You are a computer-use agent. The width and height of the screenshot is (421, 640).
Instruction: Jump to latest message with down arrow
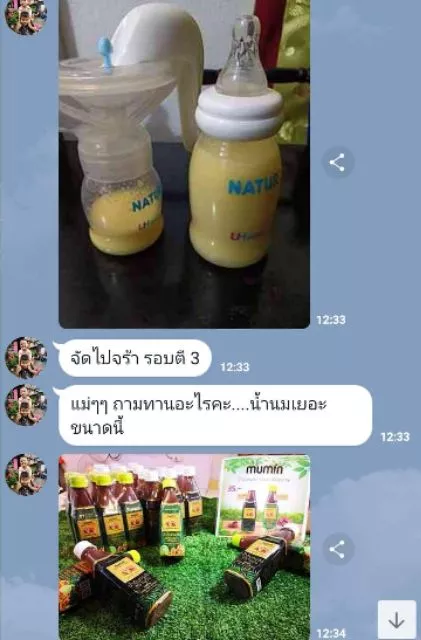click(396, 620)
